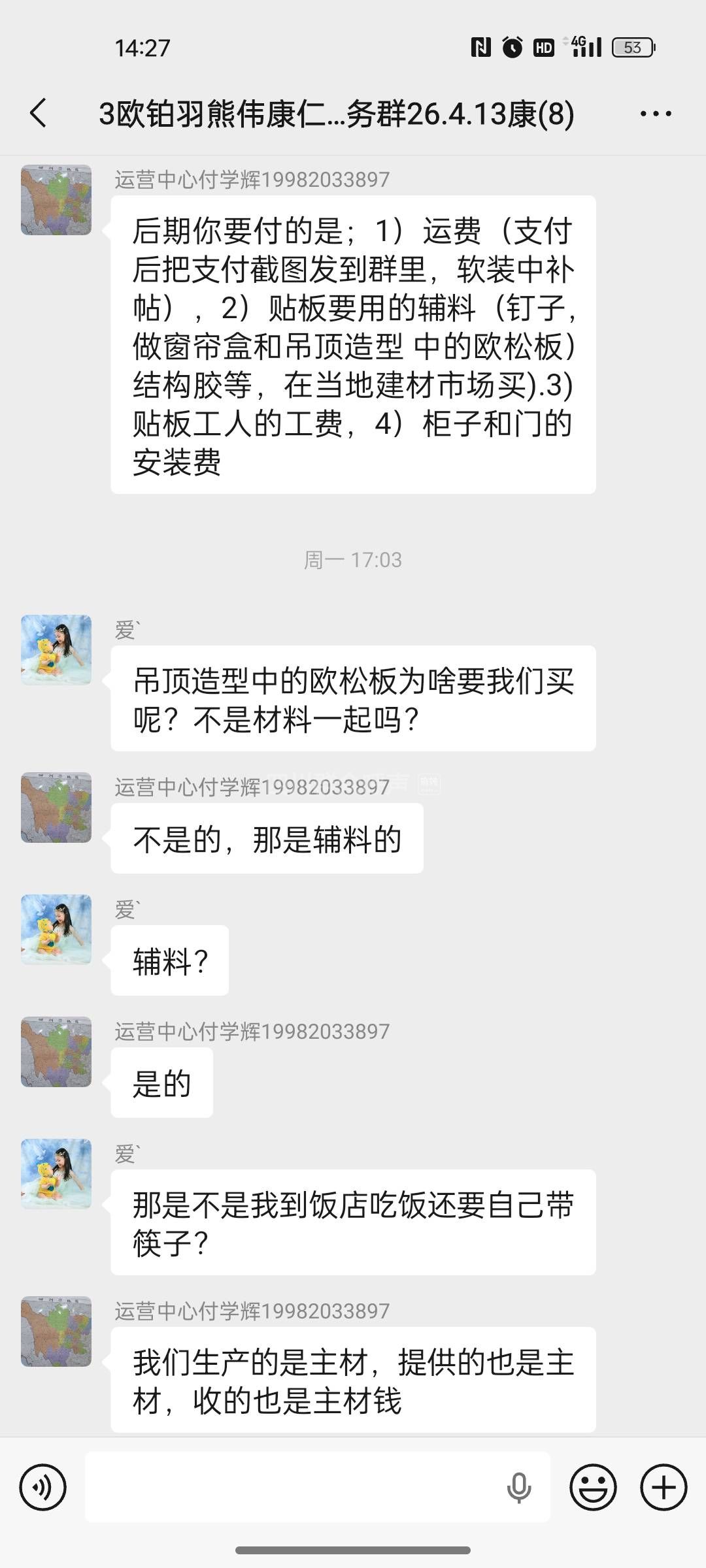The height and width of the screenshot is (1568, 706).
Task: Open the plus attachments menu
Action: 664,1488
